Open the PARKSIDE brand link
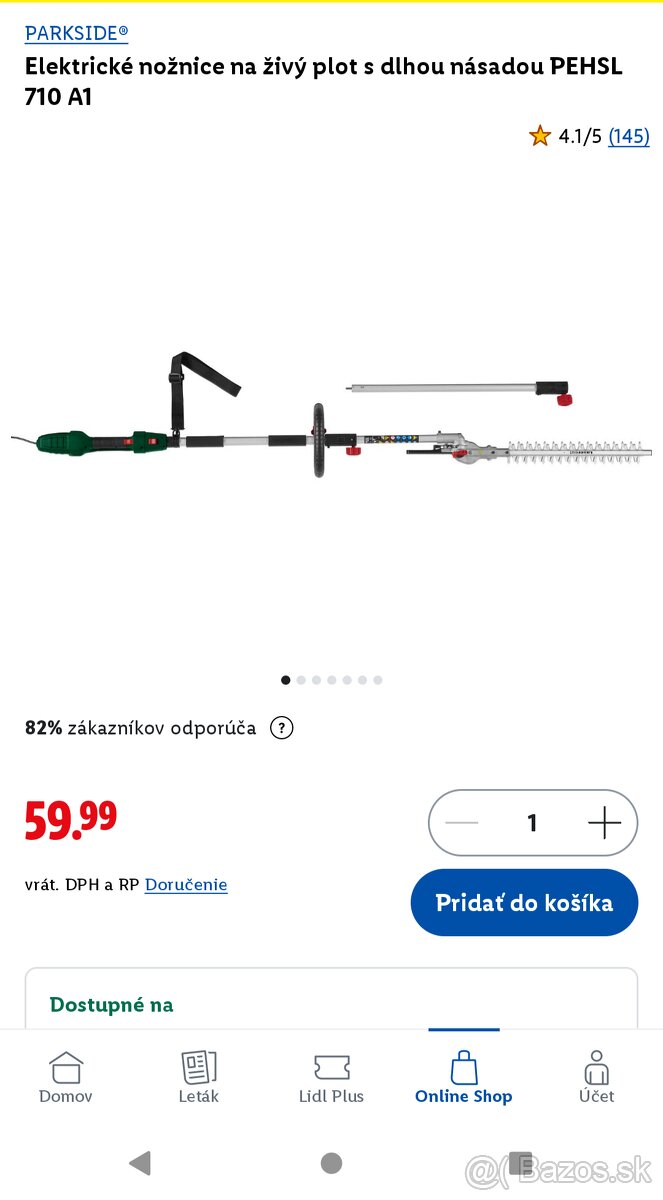This screenshot has width=663, height=1200. pos(76,33)
